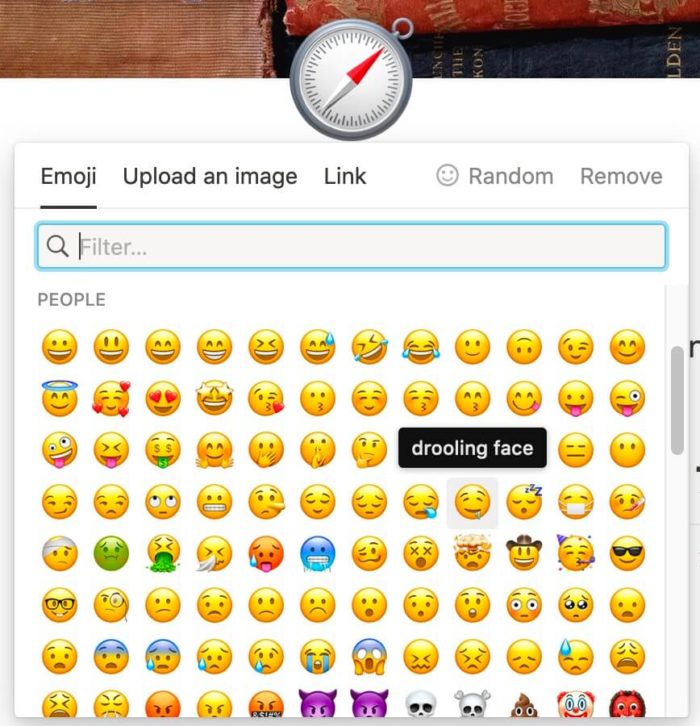Screen dimensions: 700x726
Task: Pick the pile of poo emoji
Action: (x=524, y=706)
